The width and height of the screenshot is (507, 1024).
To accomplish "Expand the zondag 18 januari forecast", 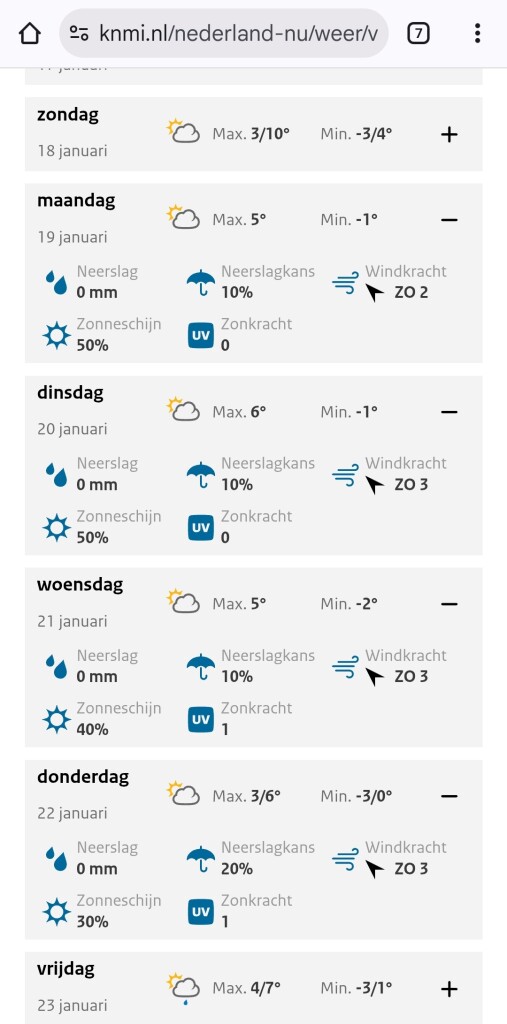I will pyautogui.click(x=449, y=135).
